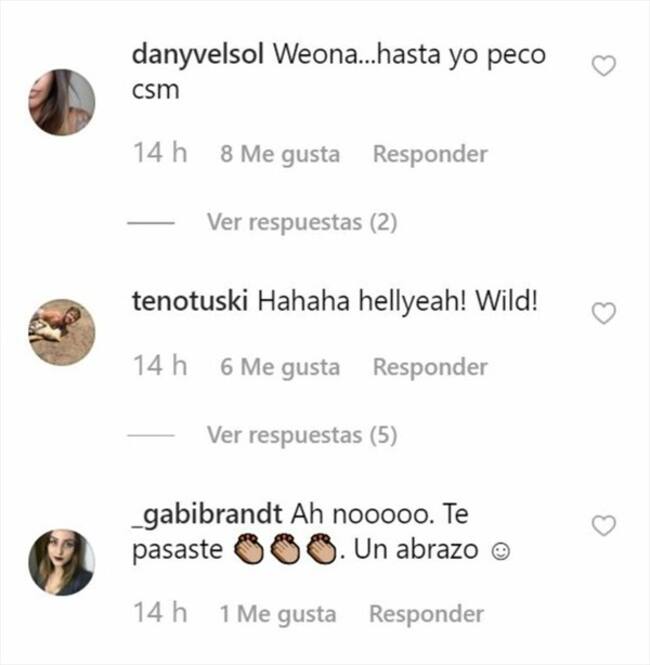Expand the 2 replies under danyvelsol's comment
The height and width of the screenshot is (665, 650).
[301, 223]
